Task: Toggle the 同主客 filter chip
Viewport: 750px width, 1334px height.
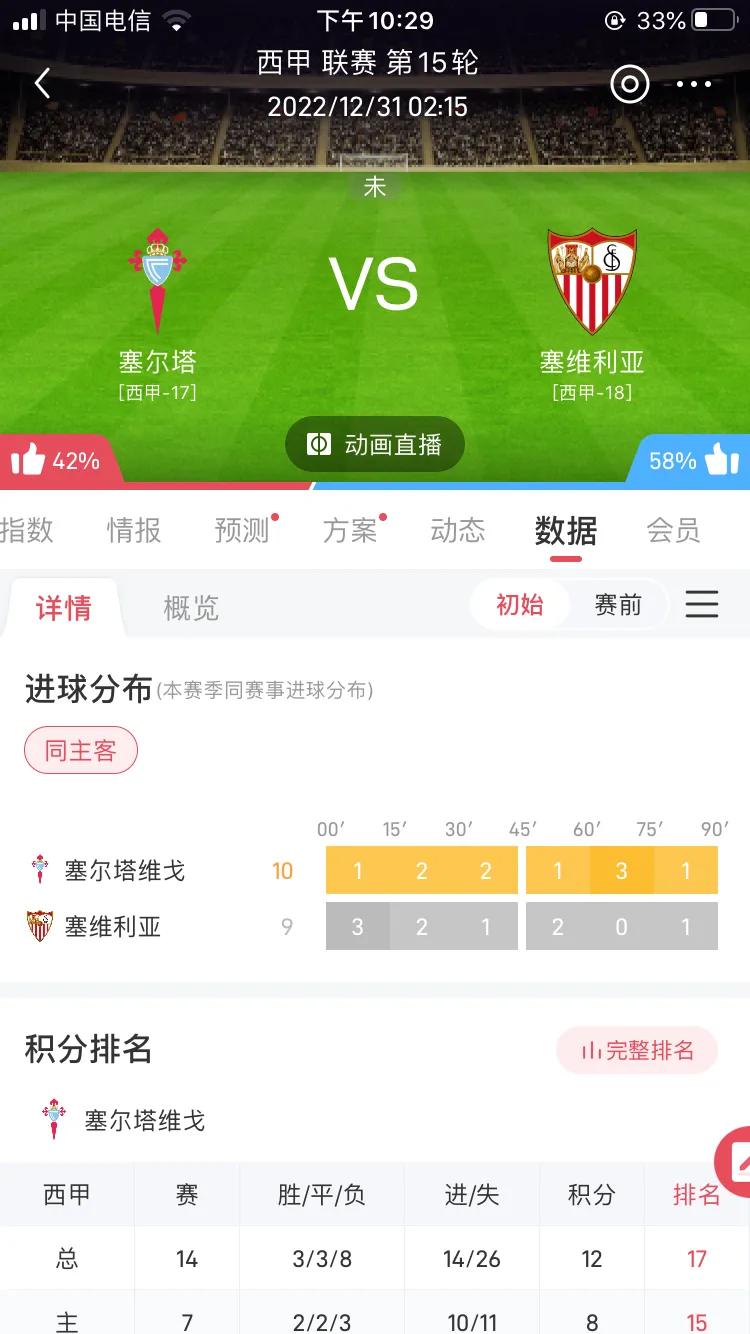Action: (x=80, y=749)
